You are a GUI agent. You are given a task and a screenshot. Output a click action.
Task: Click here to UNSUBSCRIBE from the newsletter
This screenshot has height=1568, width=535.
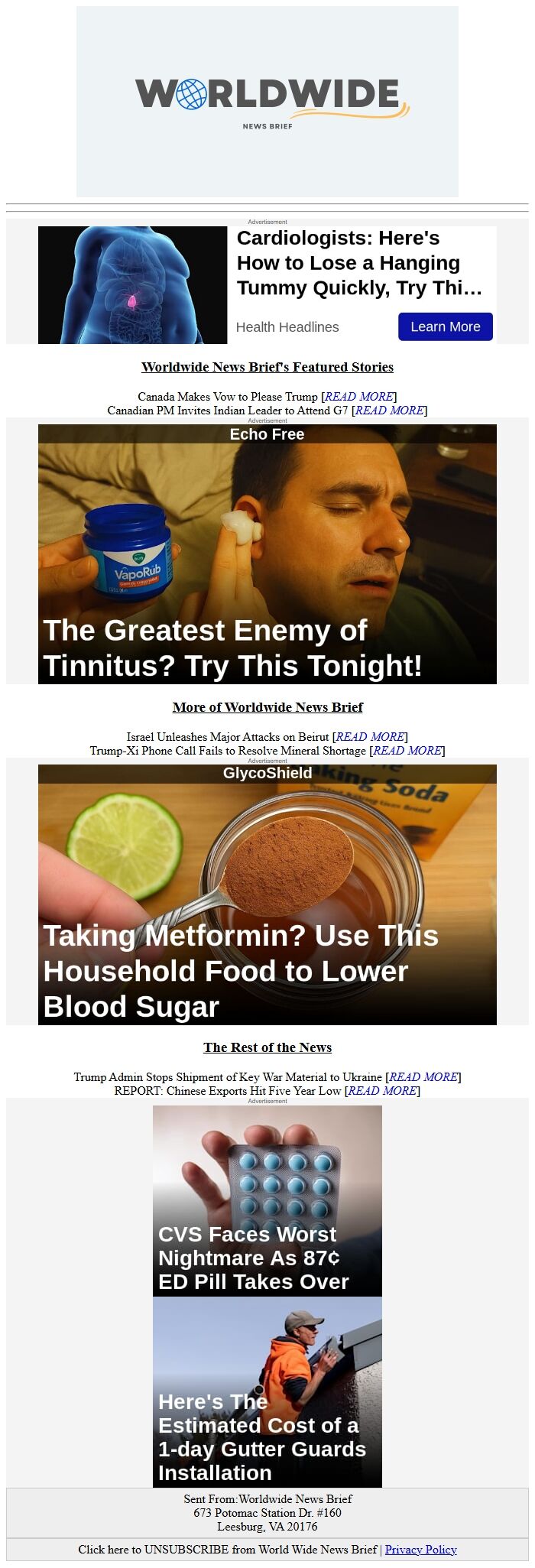click(227, 1549)
